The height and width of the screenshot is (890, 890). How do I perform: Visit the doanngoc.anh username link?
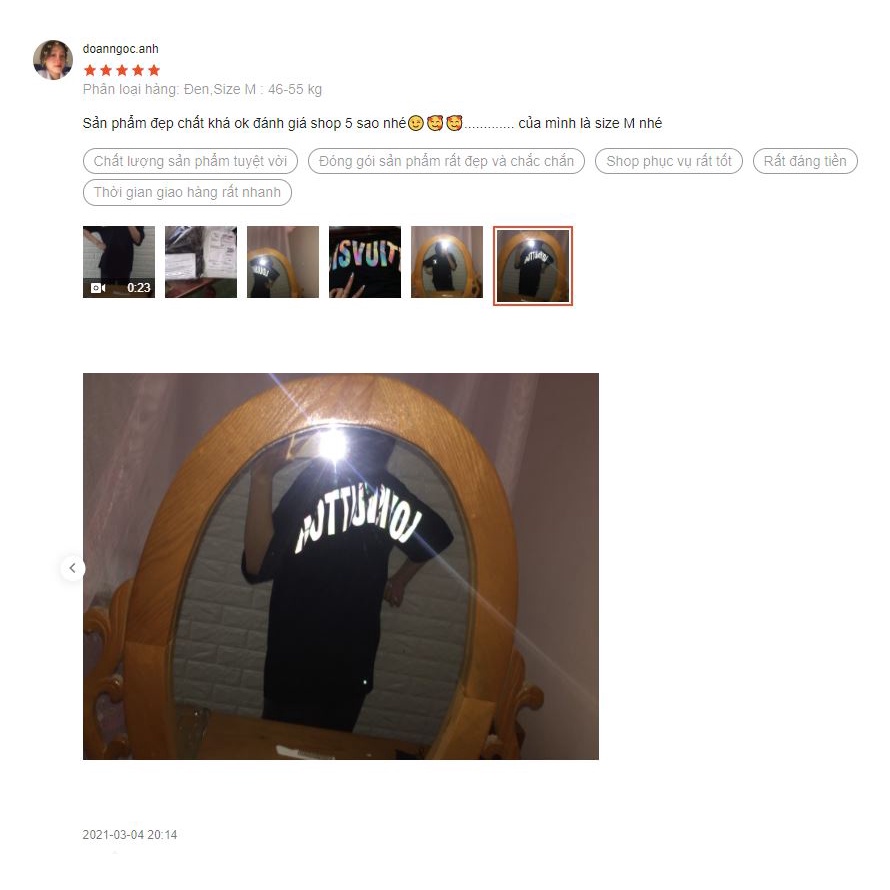(x=120, y=49)
